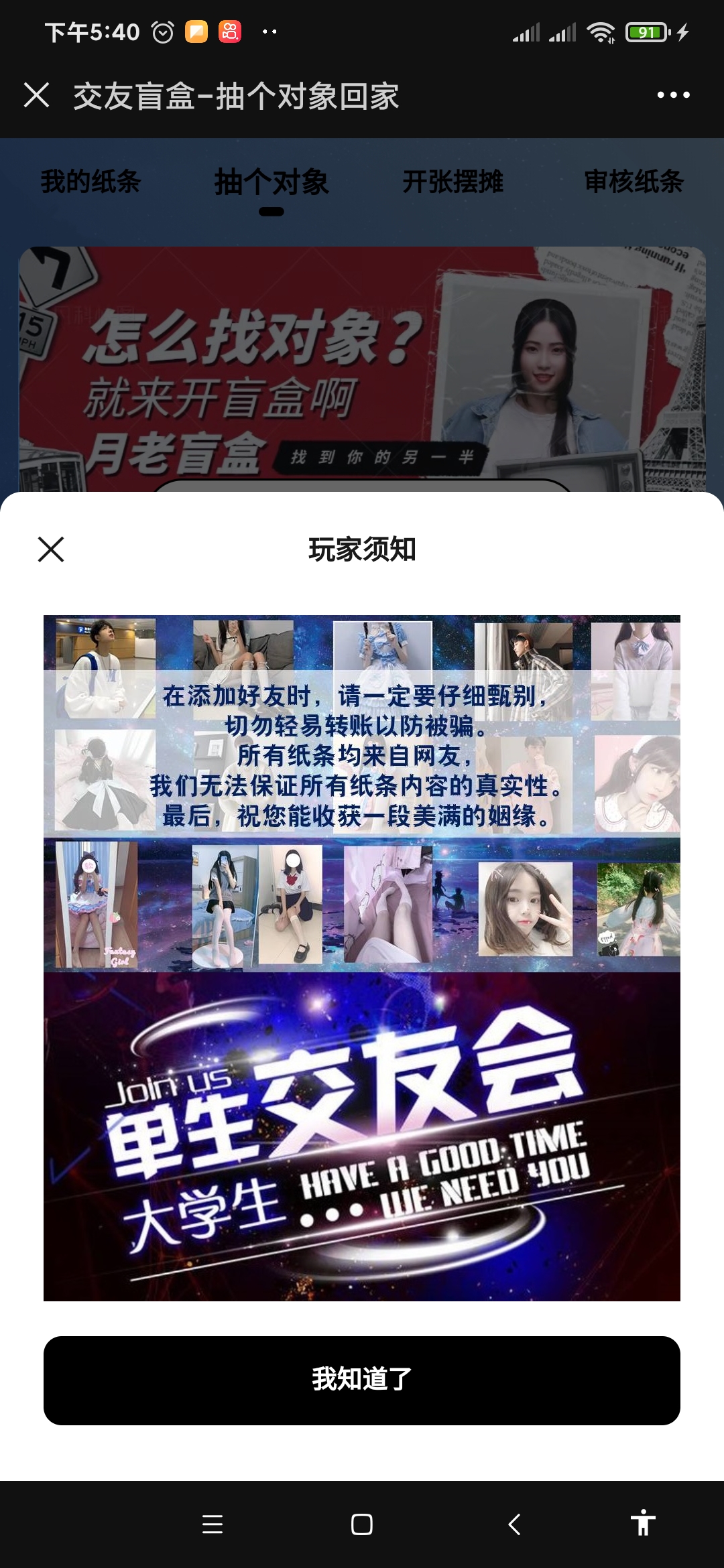Go to the 开张摆摊 tab

tap(452, 182)
